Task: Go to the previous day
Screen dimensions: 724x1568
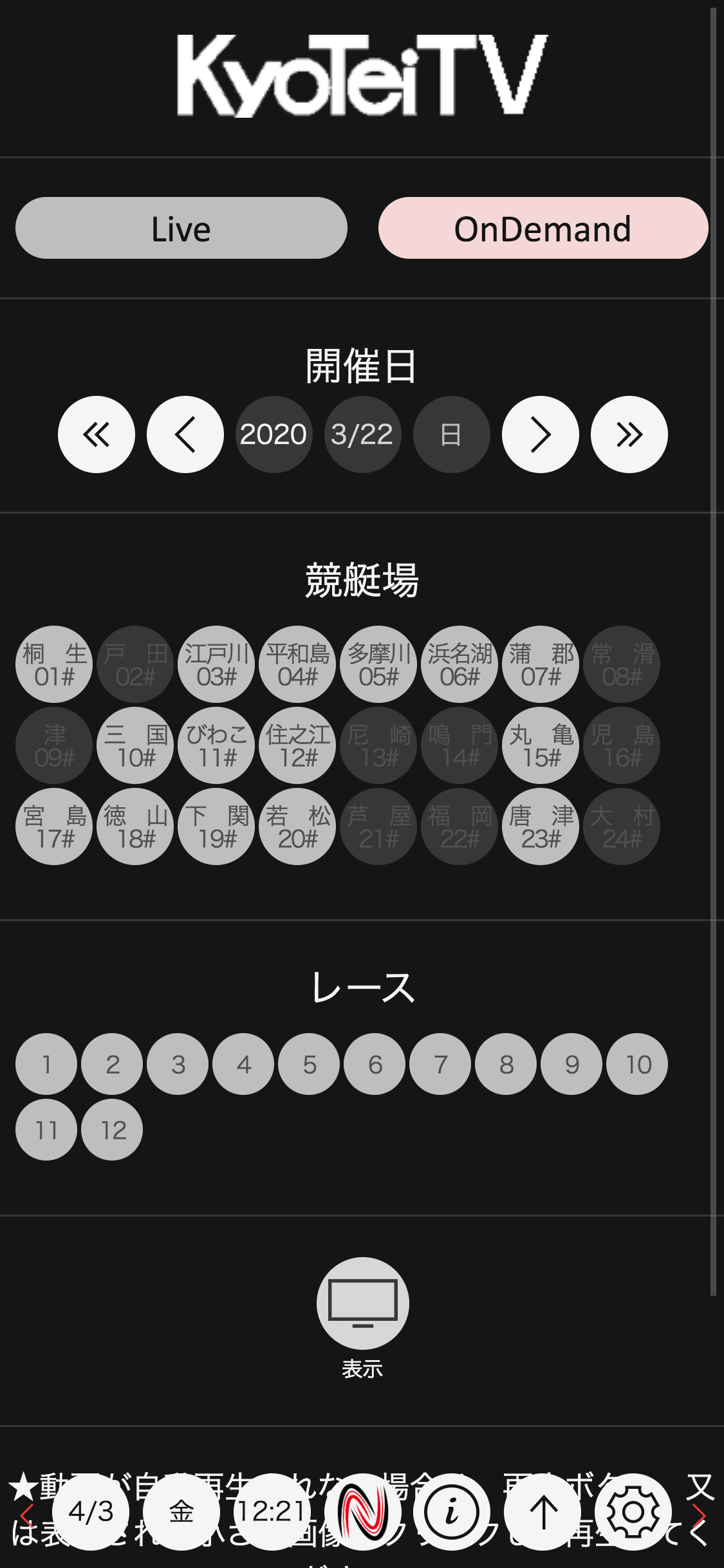Action: click(185, 434)
